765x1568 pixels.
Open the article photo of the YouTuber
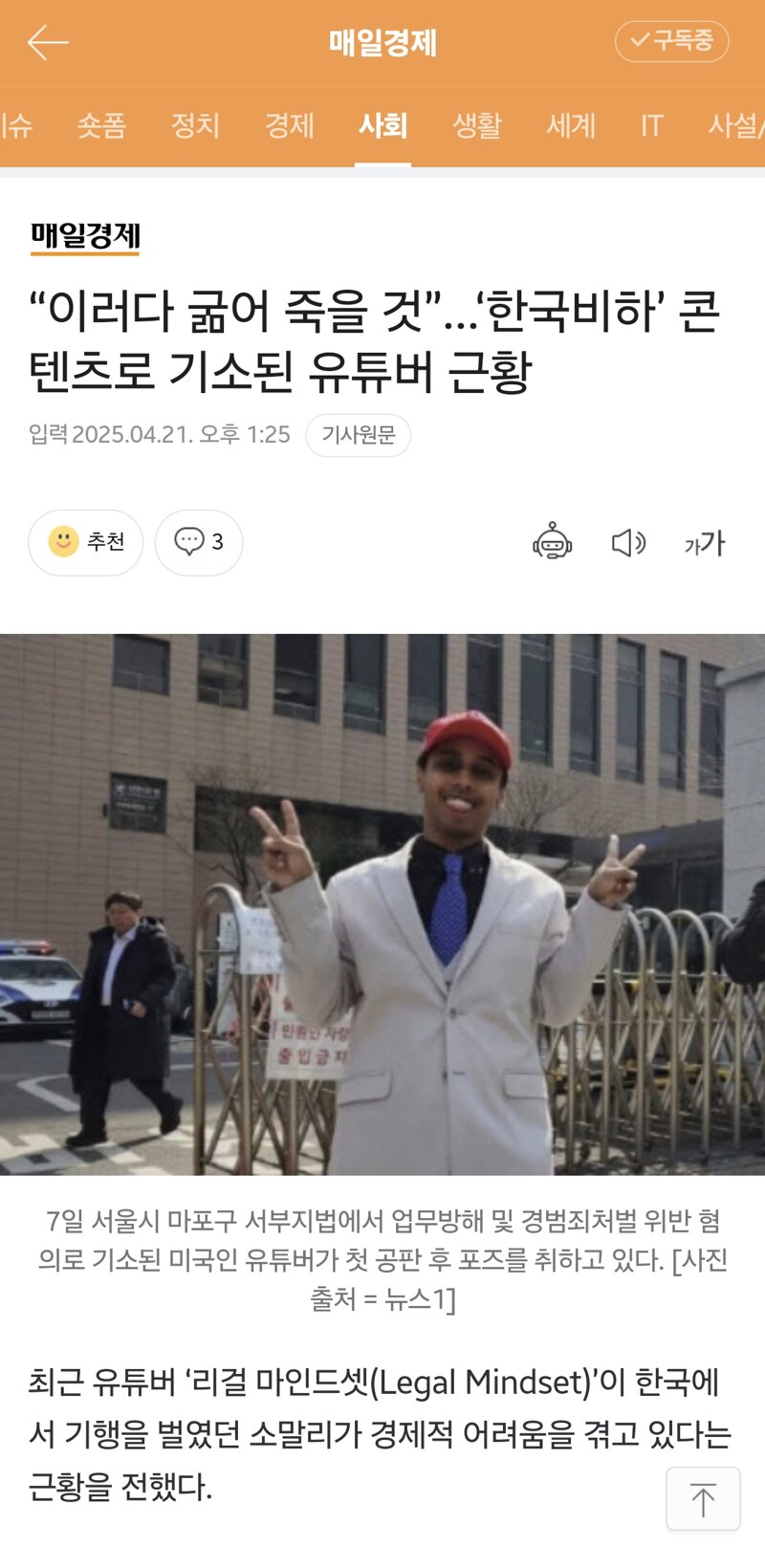coord(382,904)
